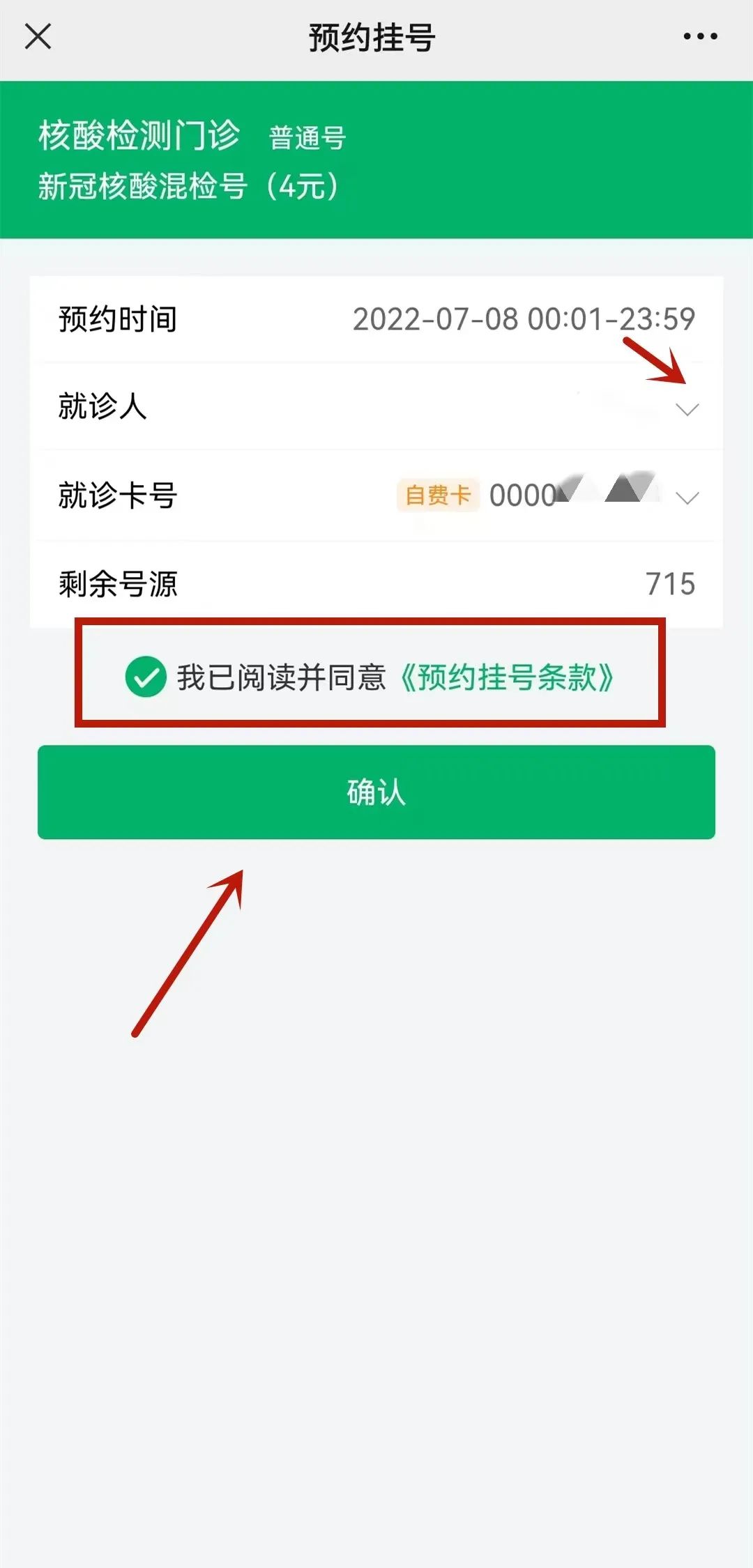Viewport: 753px width, 1568px height.
Task: Tap the green 确认 button
Action: 376,792
